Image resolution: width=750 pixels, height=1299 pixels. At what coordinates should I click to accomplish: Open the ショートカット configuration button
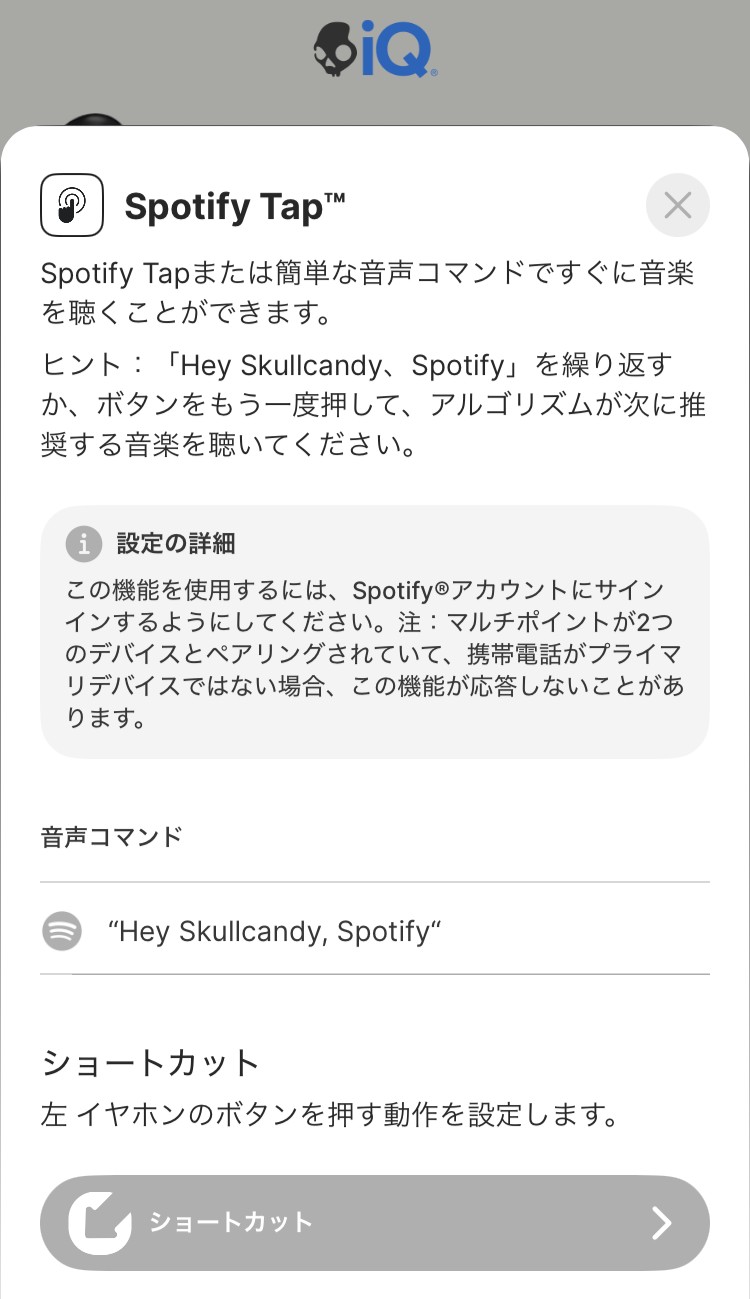click(x=374, y=1222)
